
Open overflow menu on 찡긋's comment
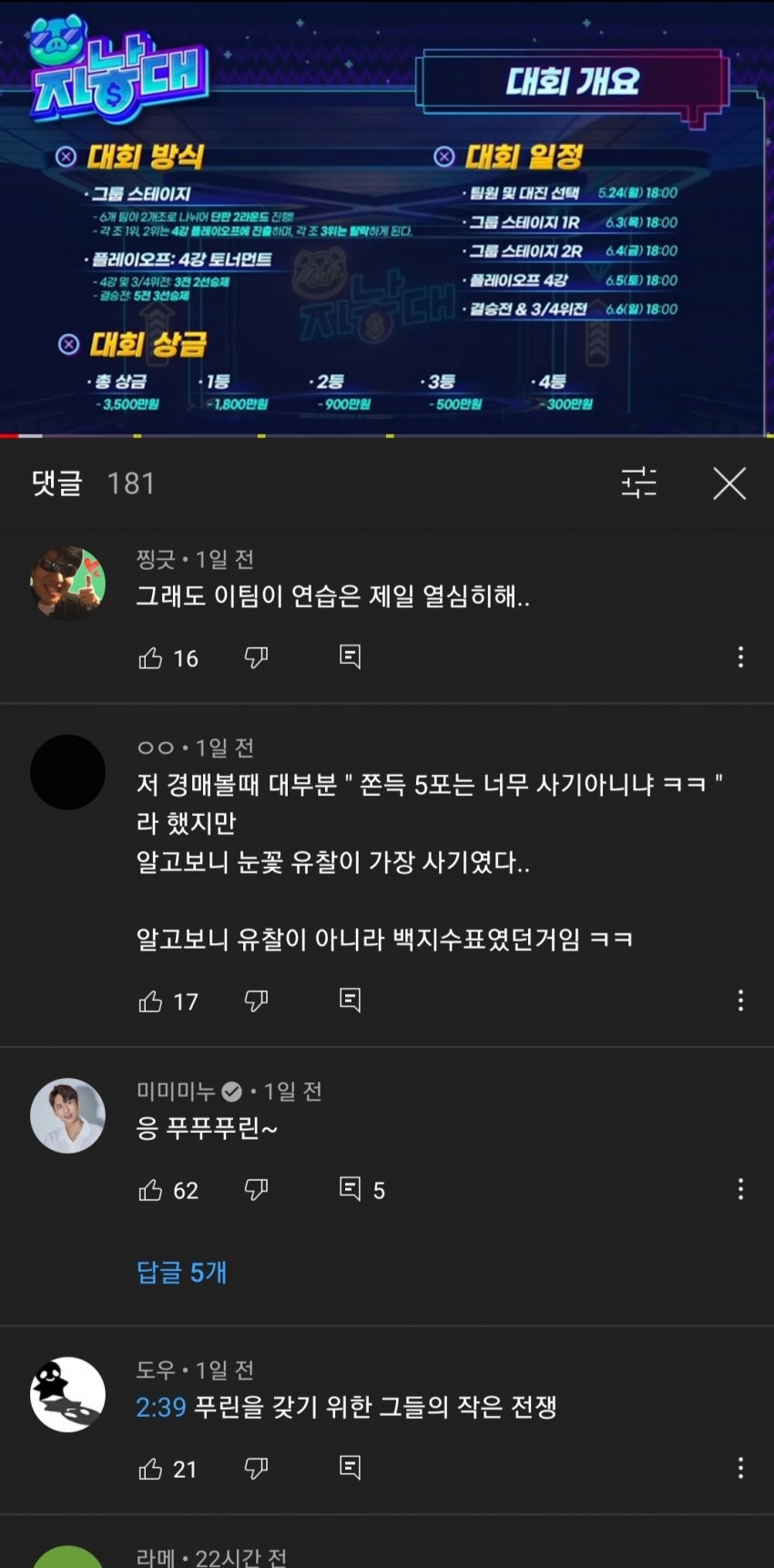point(740,657)
